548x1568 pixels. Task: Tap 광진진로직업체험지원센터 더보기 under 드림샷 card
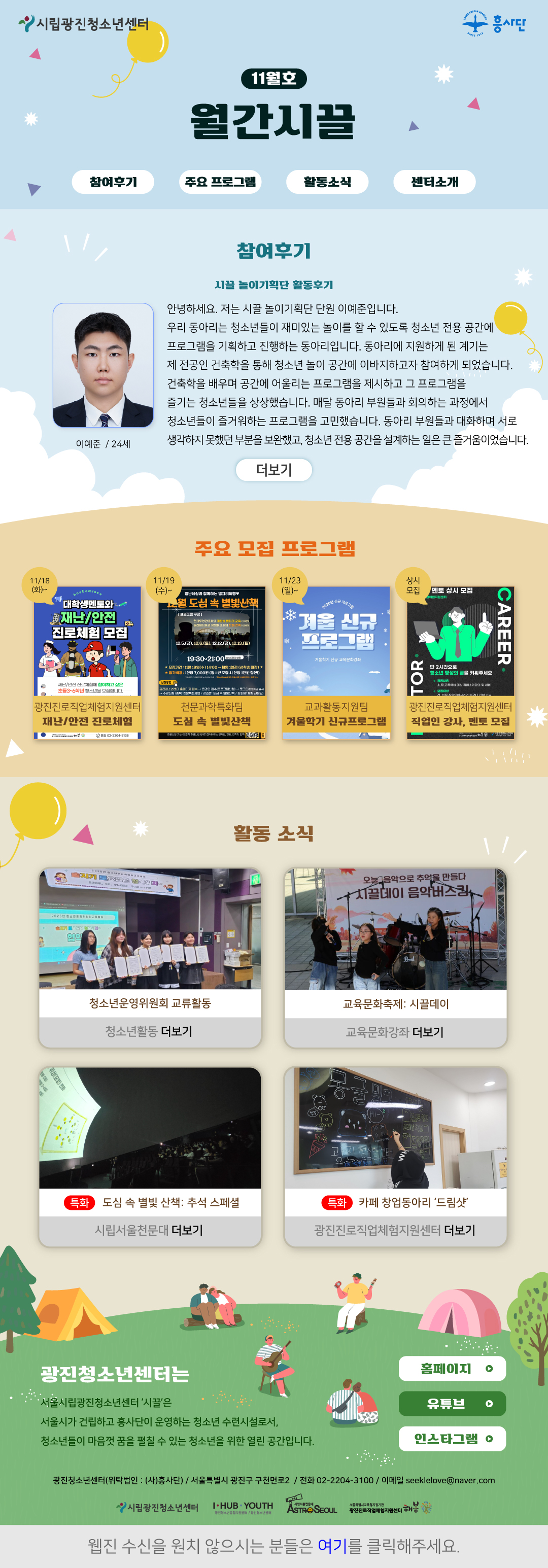(395, 1230)
